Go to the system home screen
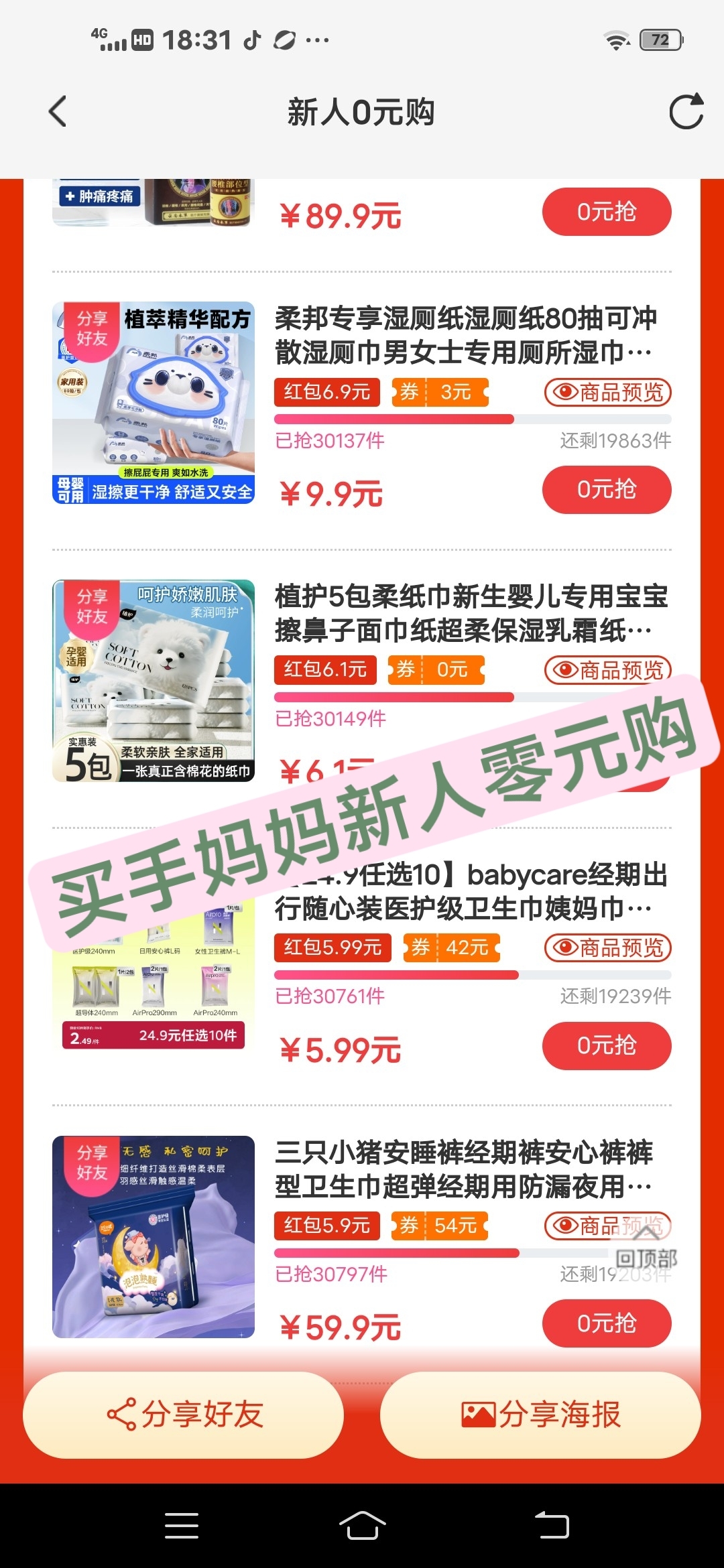Image resolution: width=724 pixels, height=1568 pixels. (x=362, y=1526)
